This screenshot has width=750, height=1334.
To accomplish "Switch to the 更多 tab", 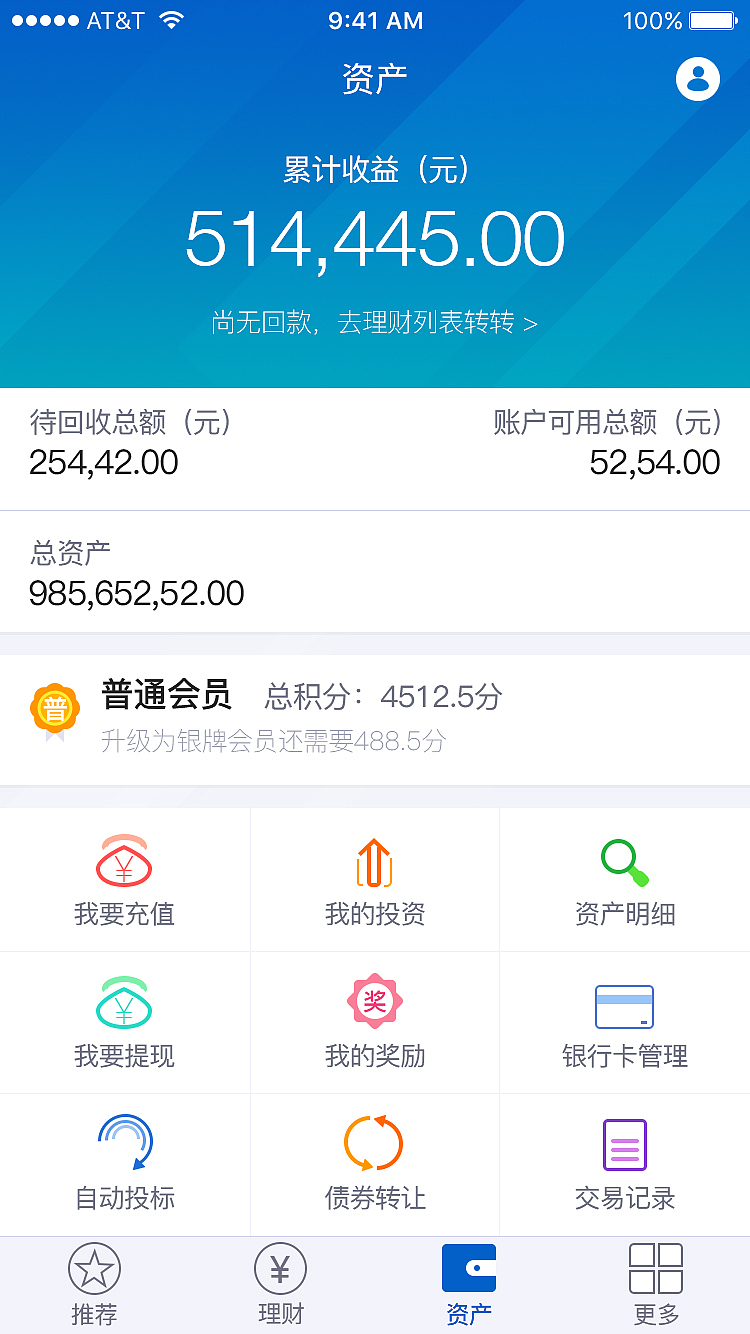I will click(x=656, y=1285).
